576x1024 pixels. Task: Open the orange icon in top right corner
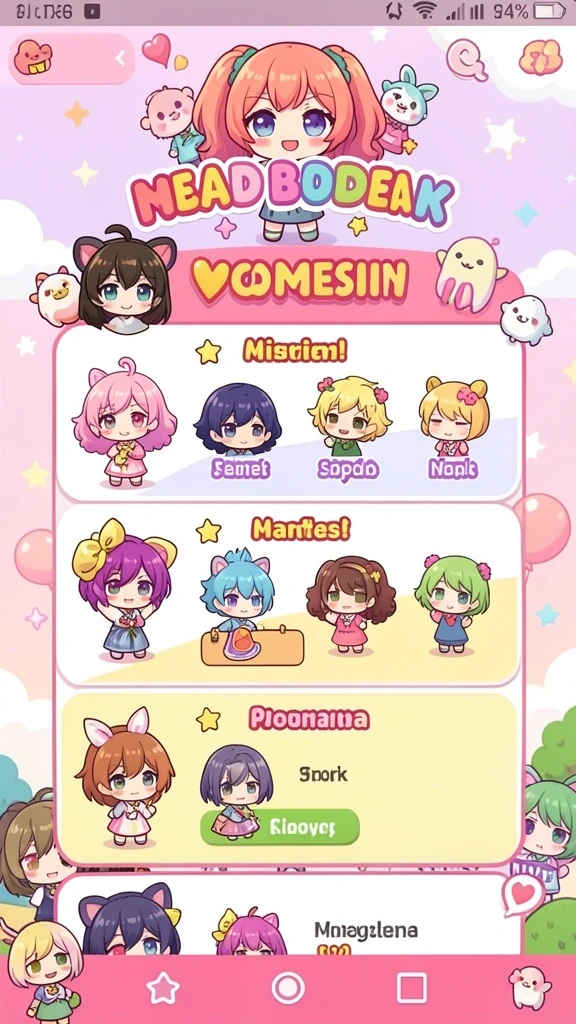click(541, 57)
